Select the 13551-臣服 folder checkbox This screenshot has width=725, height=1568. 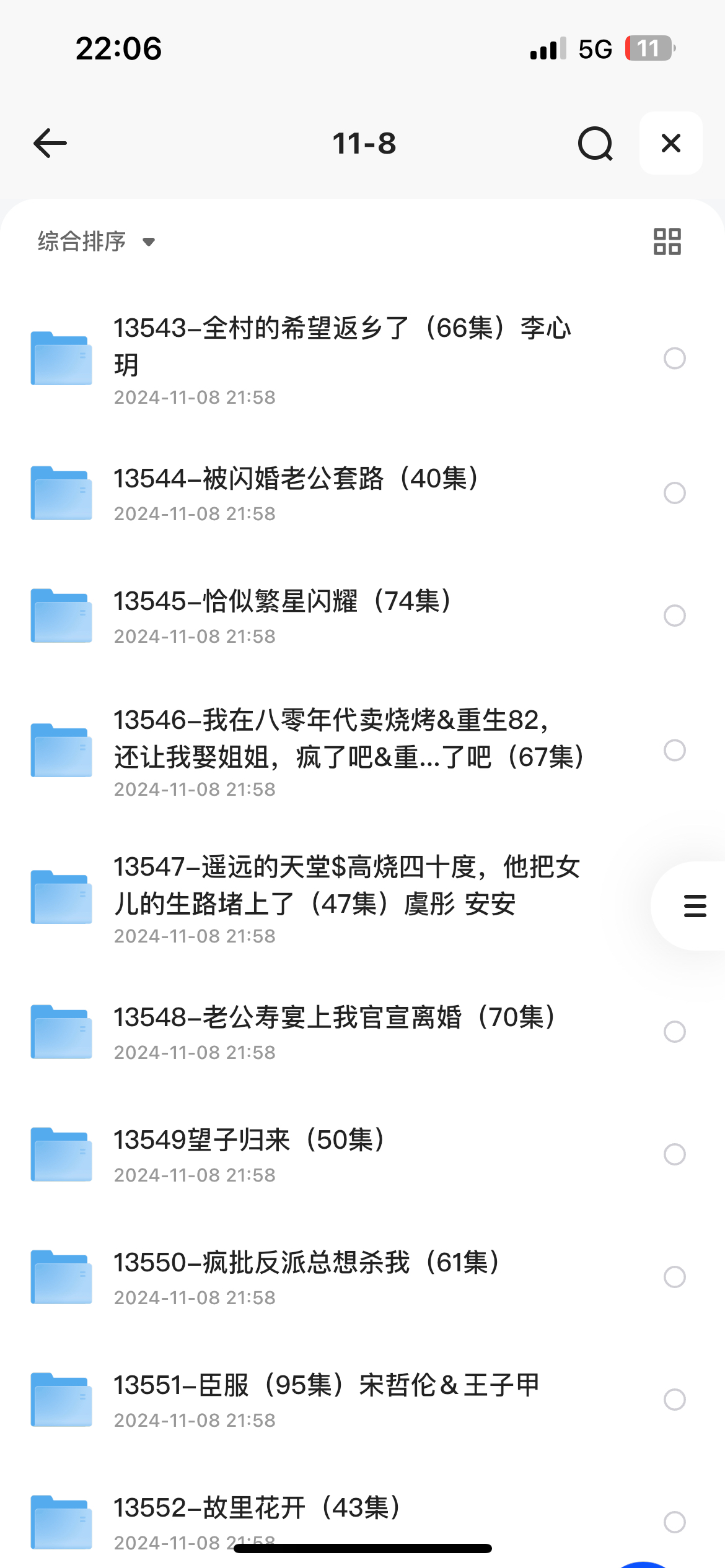coord(674,1400)
